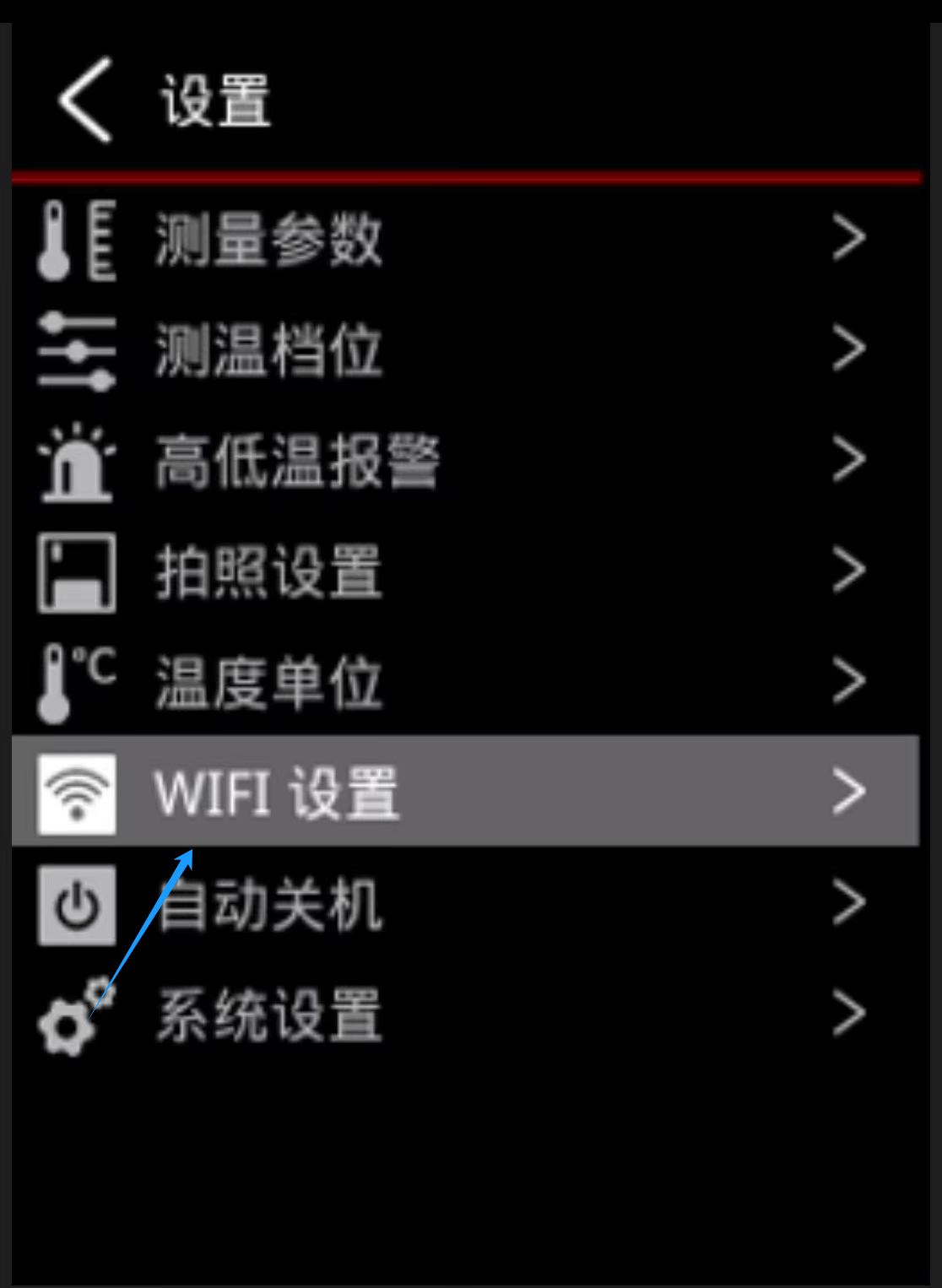Screen dimensions: 942x1288
Task: Open the 自动关机 option
Action: 270,906
